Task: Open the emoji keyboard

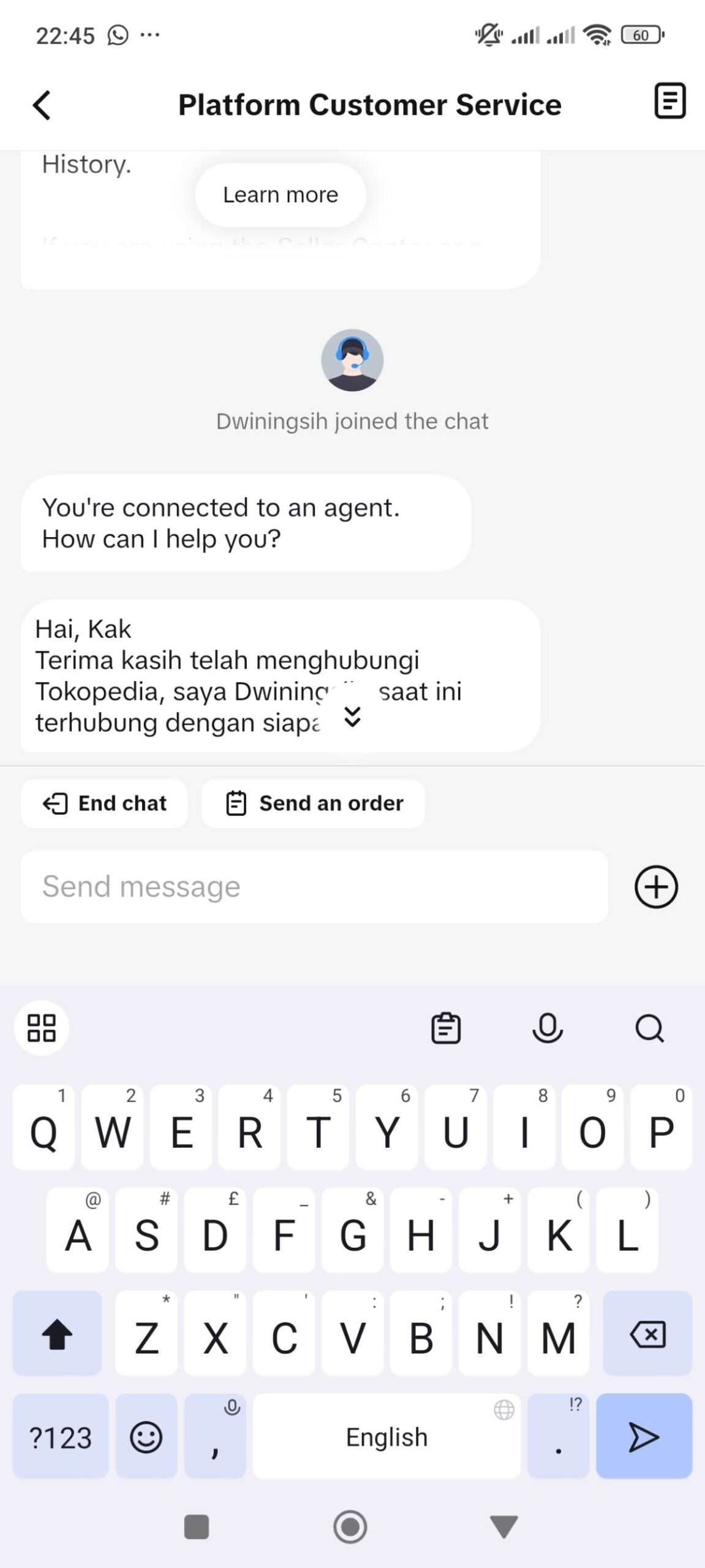Action: pos(146,1436)
